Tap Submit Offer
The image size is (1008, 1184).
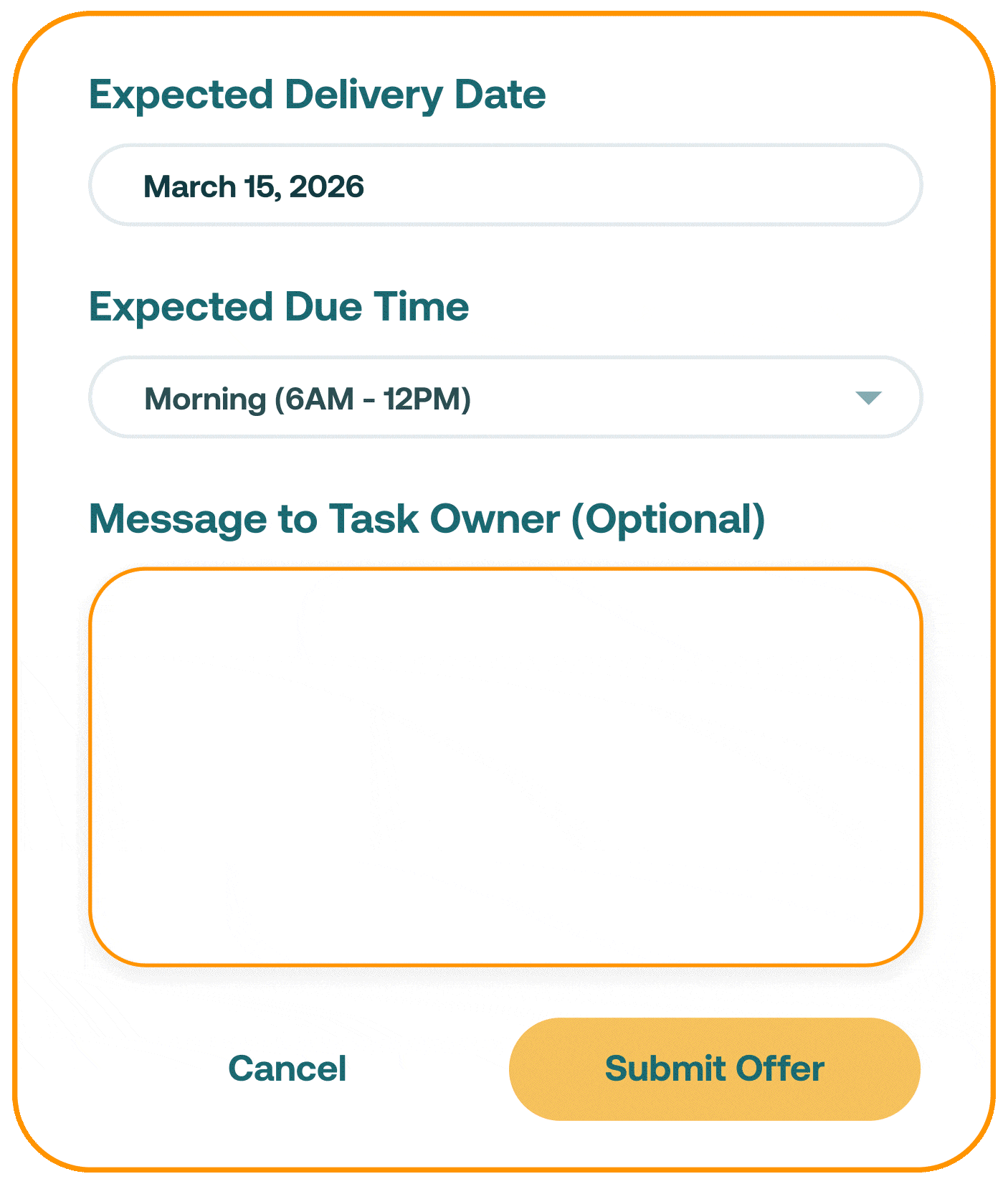[x=714, y=1069]
